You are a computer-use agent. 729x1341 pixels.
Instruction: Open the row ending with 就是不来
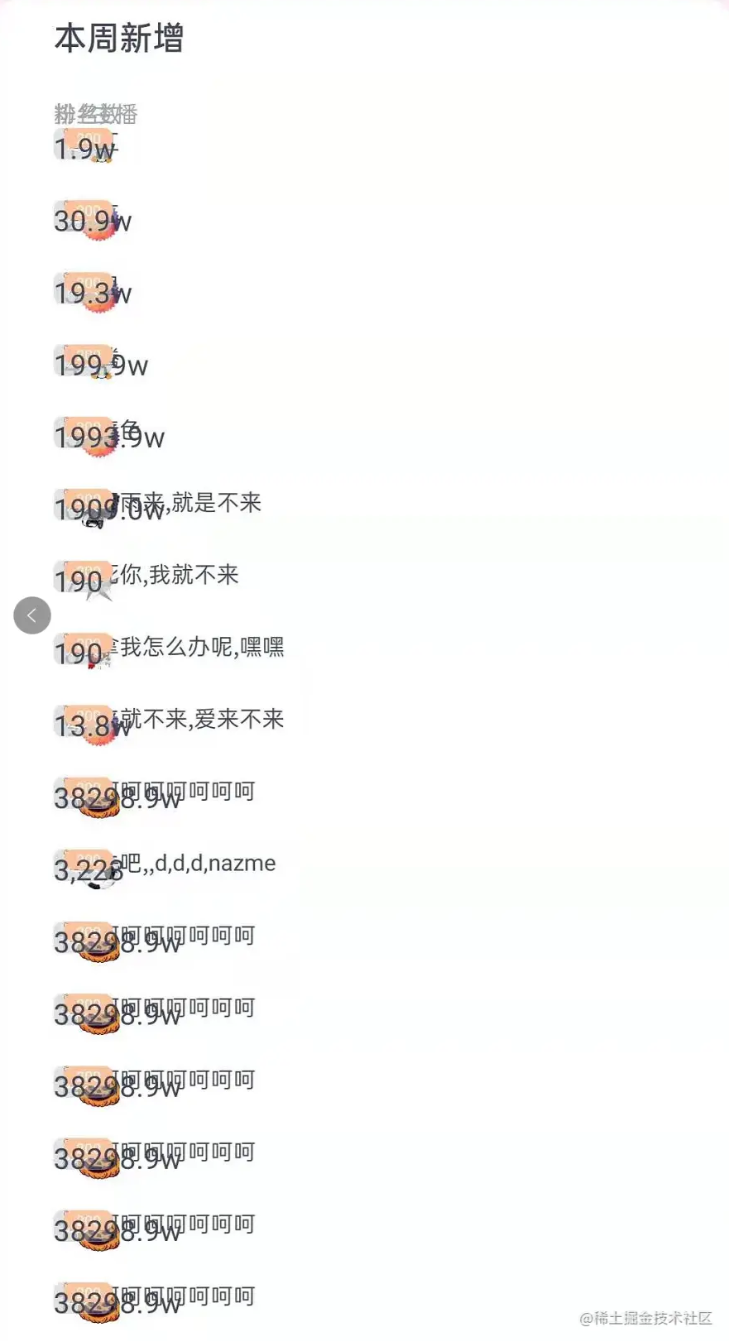(x=189, y=503)
